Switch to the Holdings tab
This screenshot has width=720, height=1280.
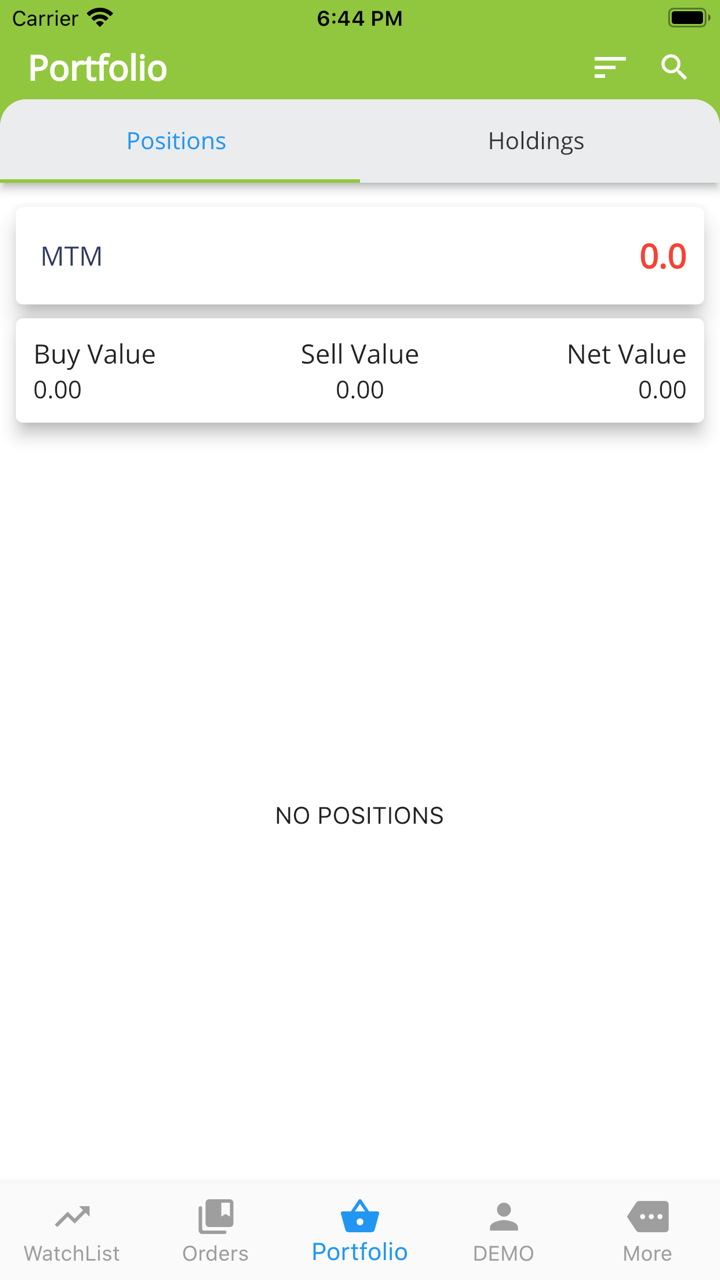coord(536,141)
